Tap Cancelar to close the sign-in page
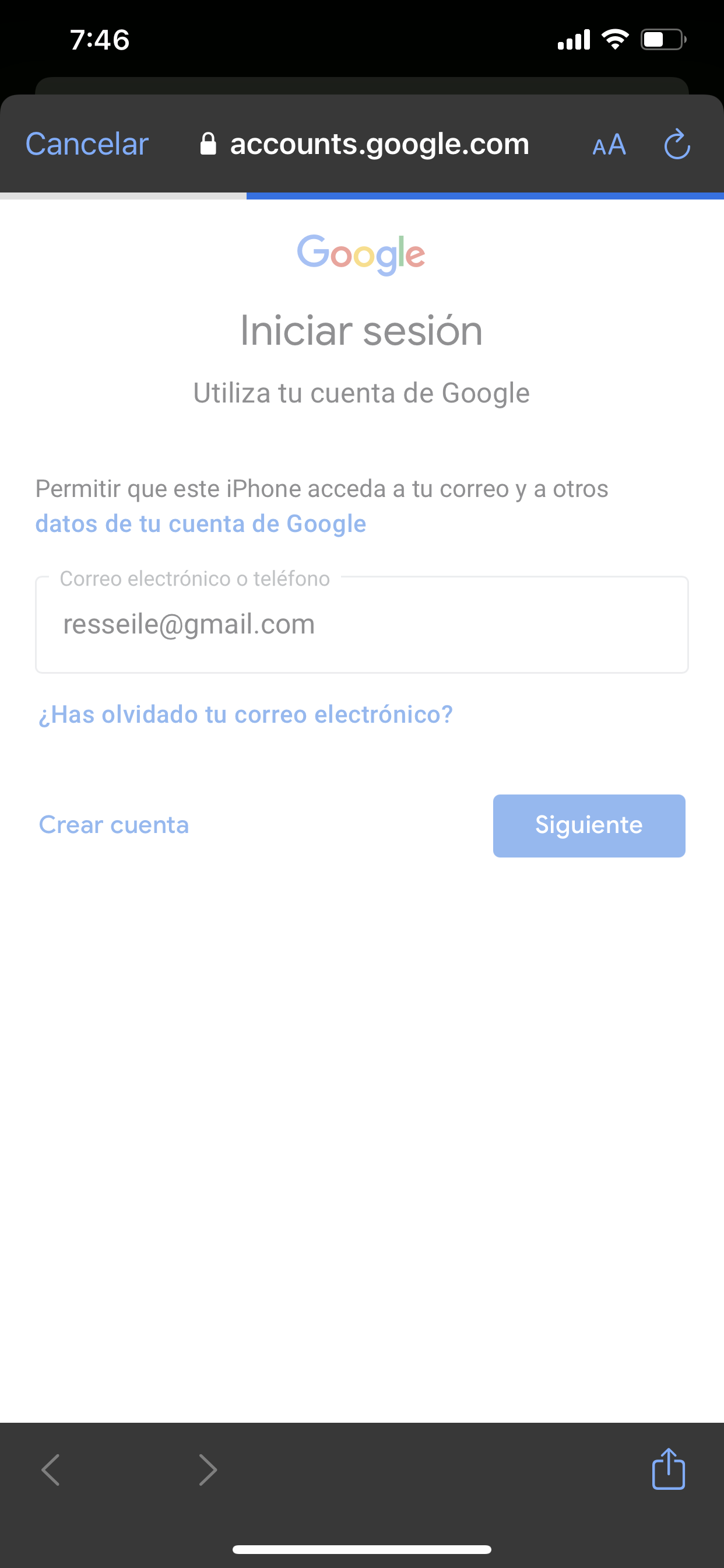 tap(87, 144)
